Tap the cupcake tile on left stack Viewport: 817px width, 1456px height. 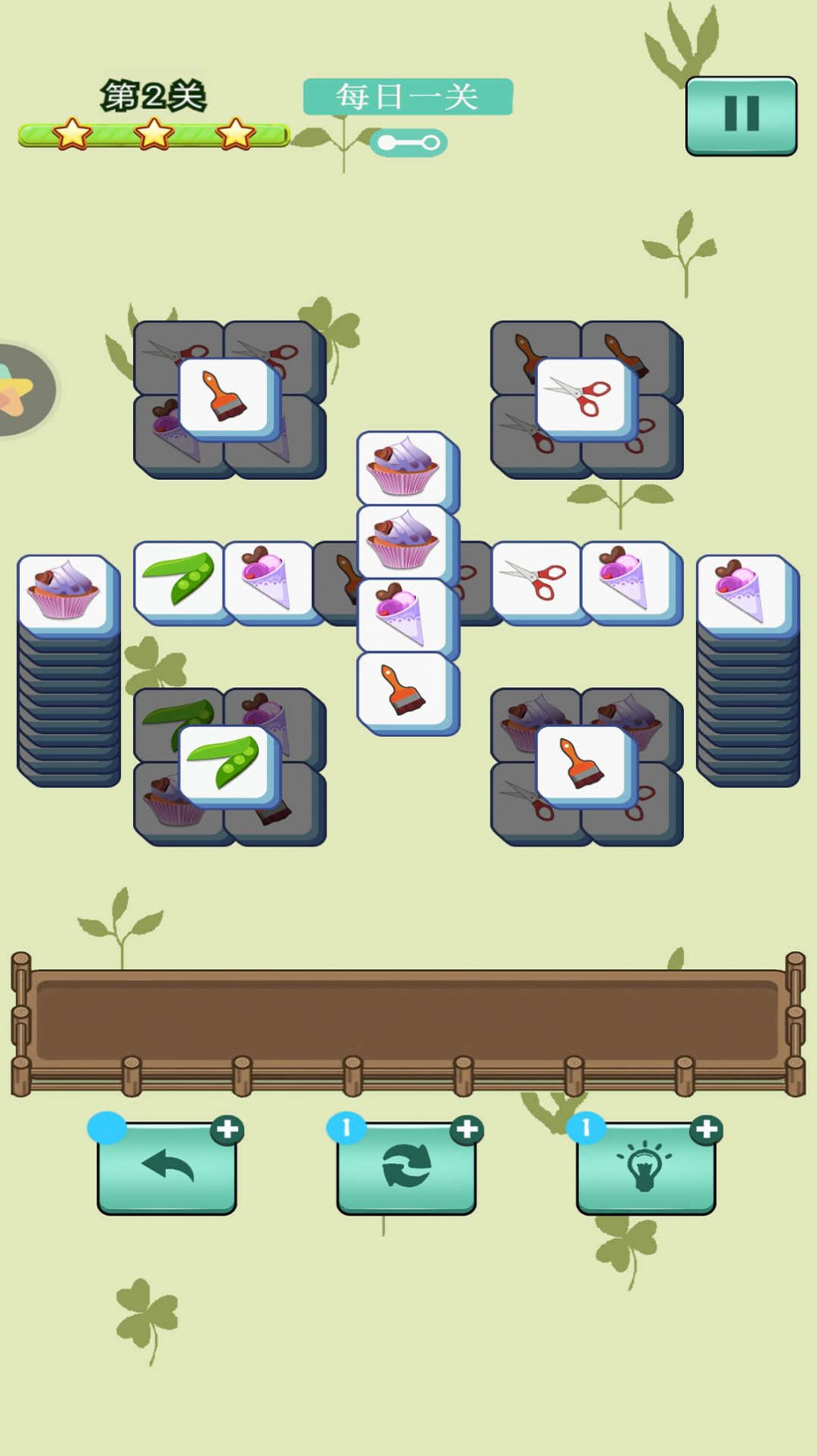pyautogui.click(x=64, y=591)
